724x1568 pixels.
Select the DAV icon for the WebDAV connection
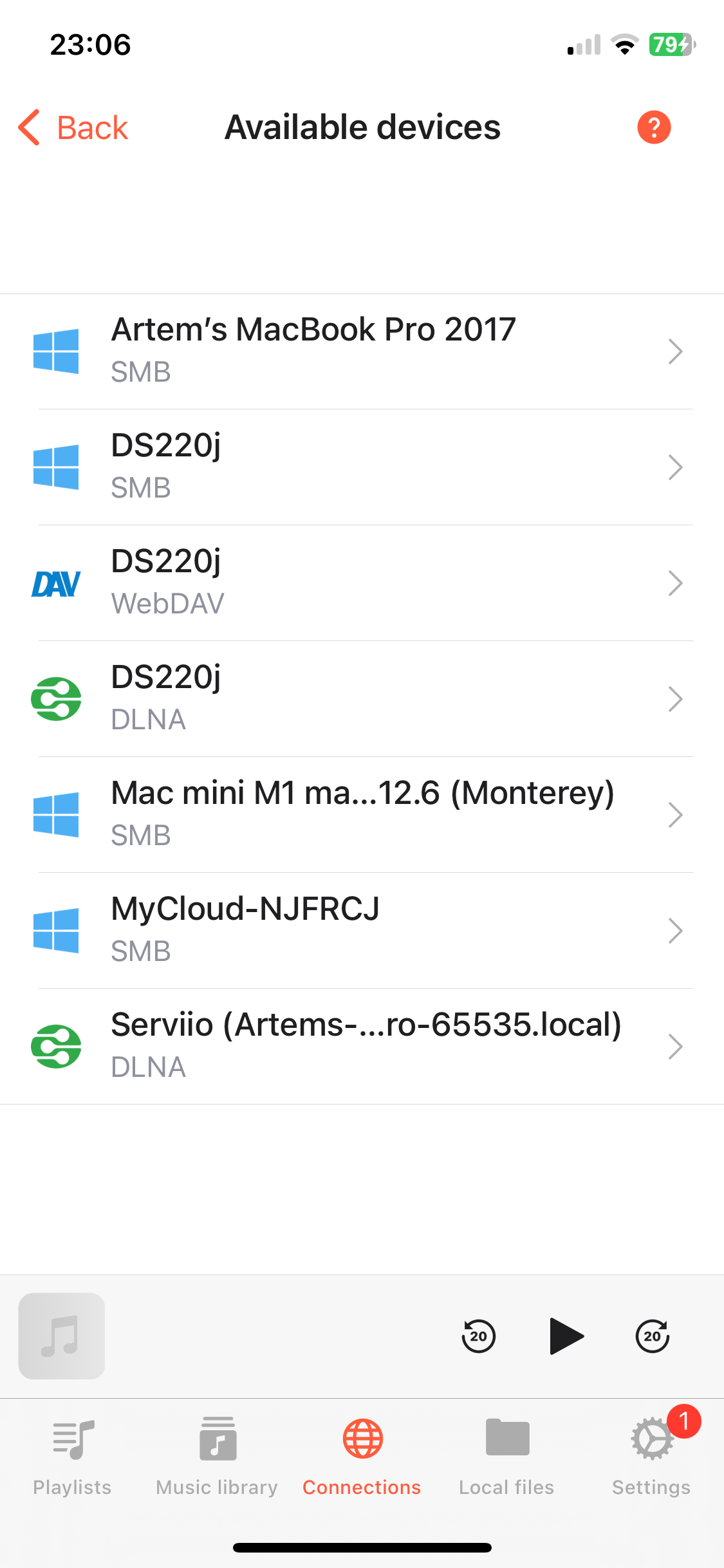click(x=55, y=583)
